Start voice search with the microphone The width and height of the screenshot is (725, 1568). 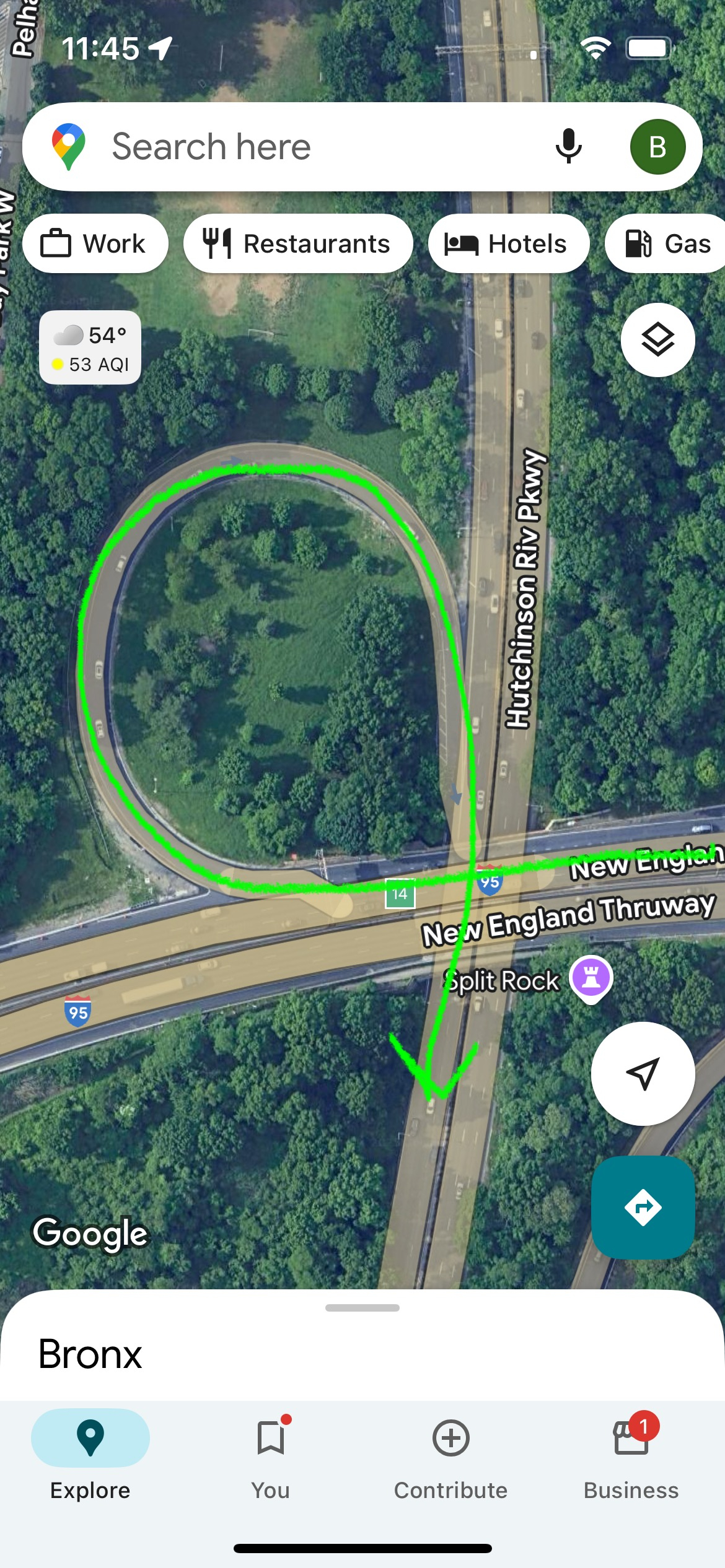568,147
